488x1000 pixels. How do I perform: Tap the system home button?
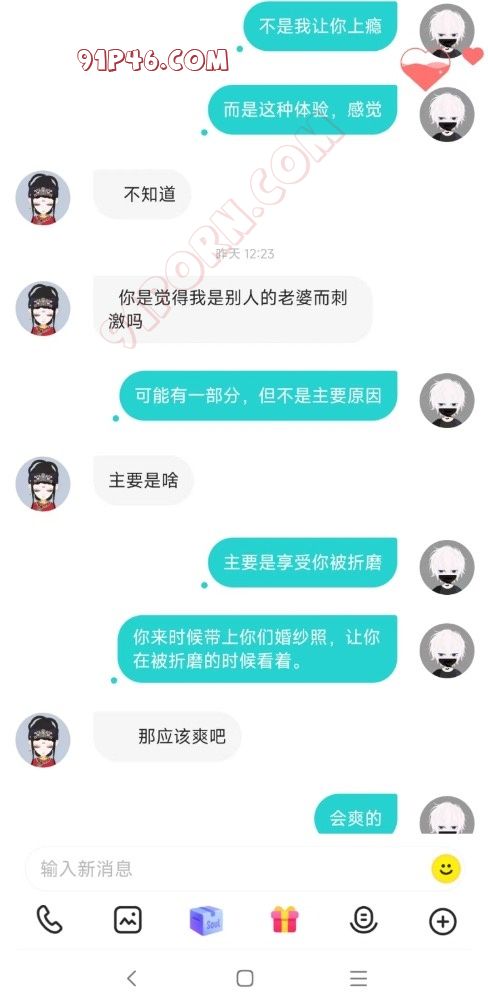tap(244, 978)
